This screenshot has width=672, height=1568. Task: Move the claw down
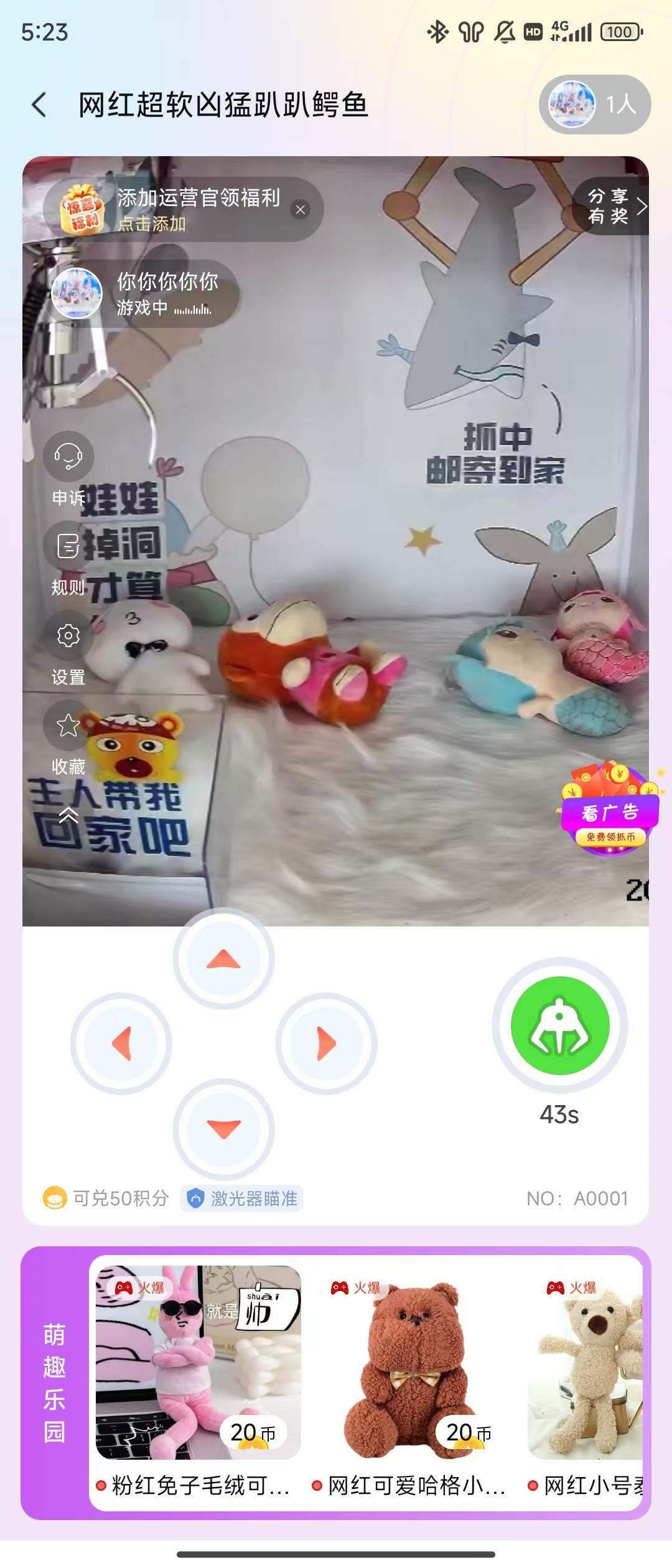(223, 1129)
